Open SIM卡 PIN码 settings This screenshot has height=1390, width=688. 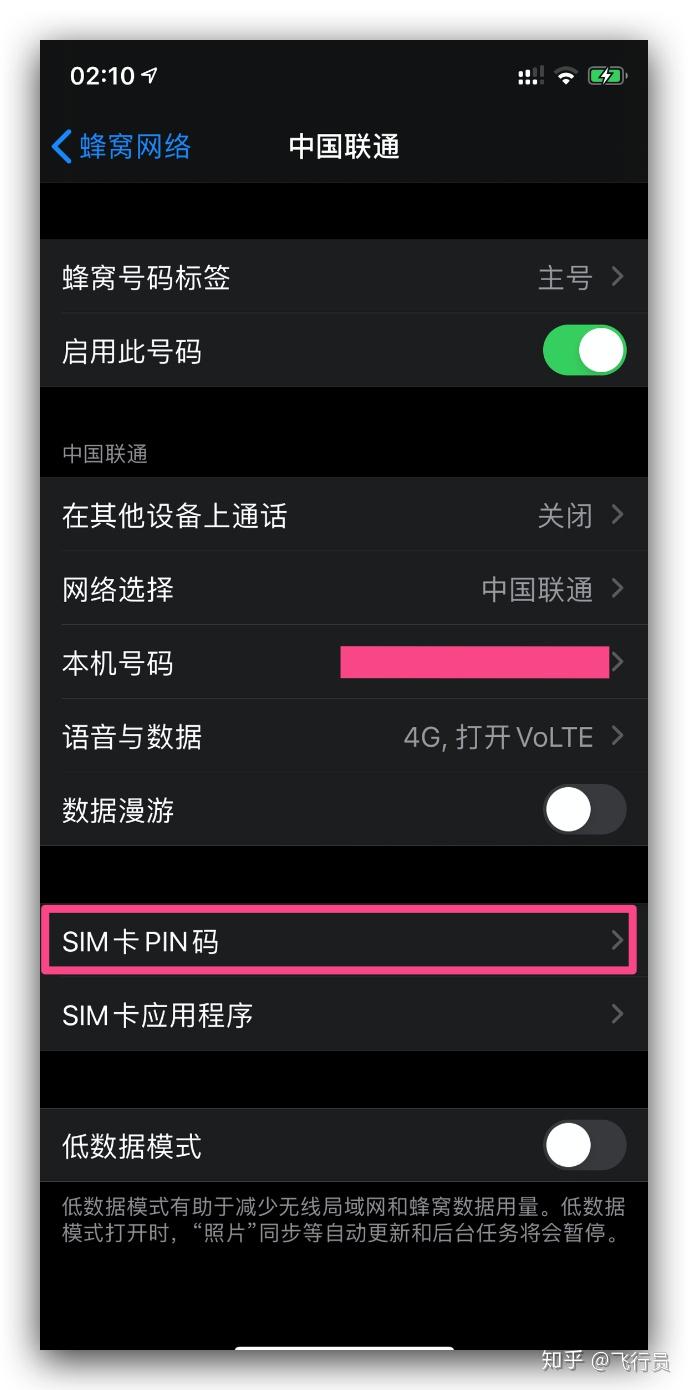click(338, 941)
